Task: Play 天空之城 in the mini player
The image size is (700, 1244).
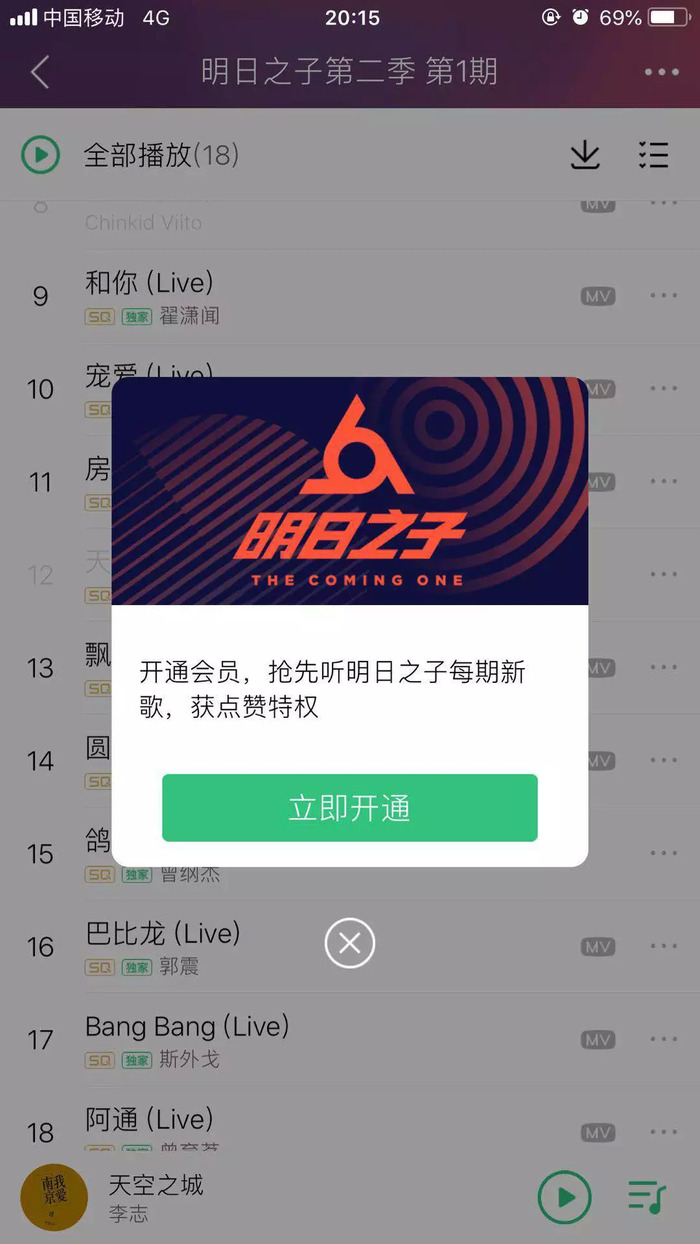Action: [564, 1197]
